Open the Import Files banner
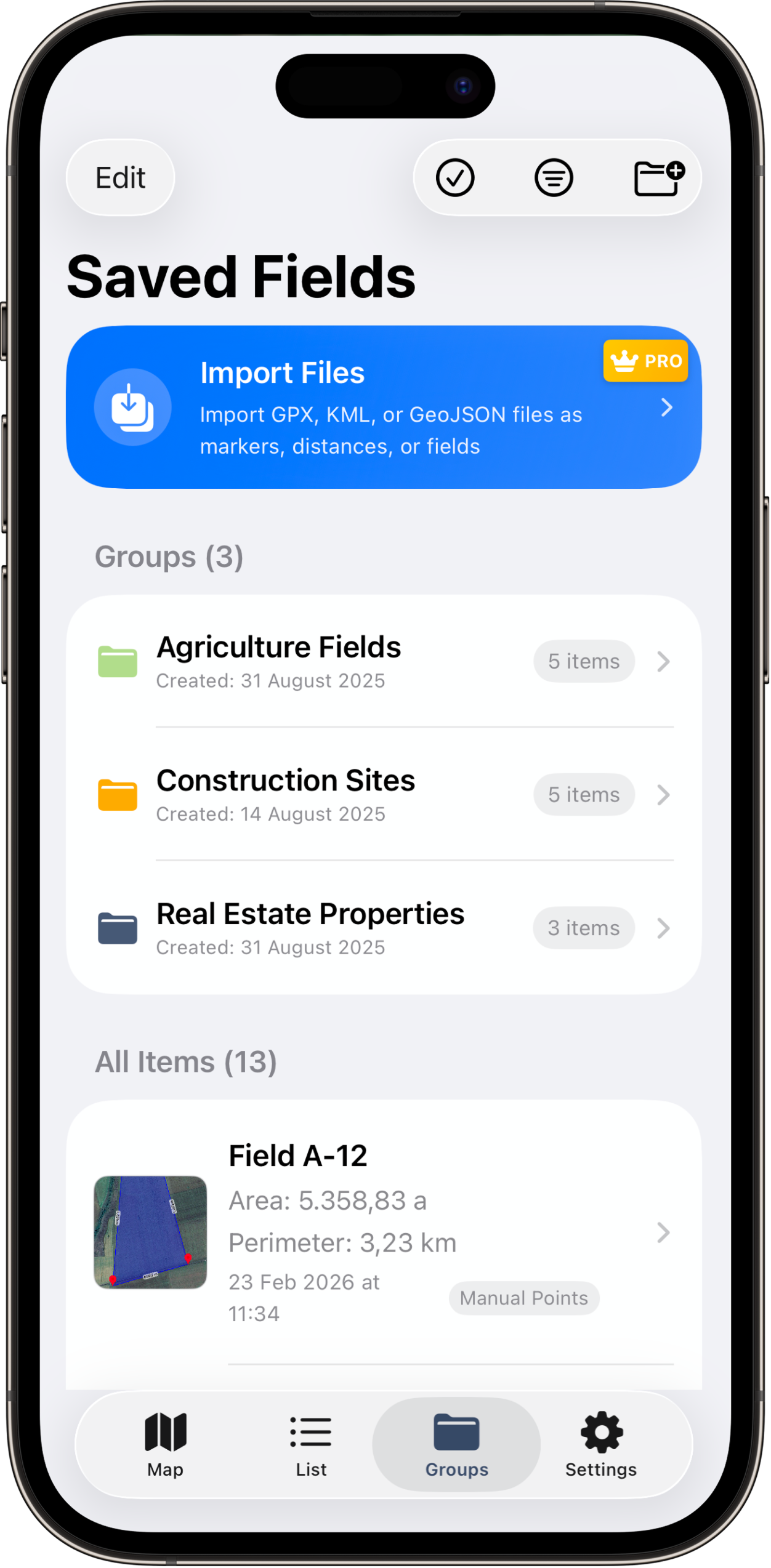The height and width of the screenshot is (1568, 771). click(x=383, y=408)
